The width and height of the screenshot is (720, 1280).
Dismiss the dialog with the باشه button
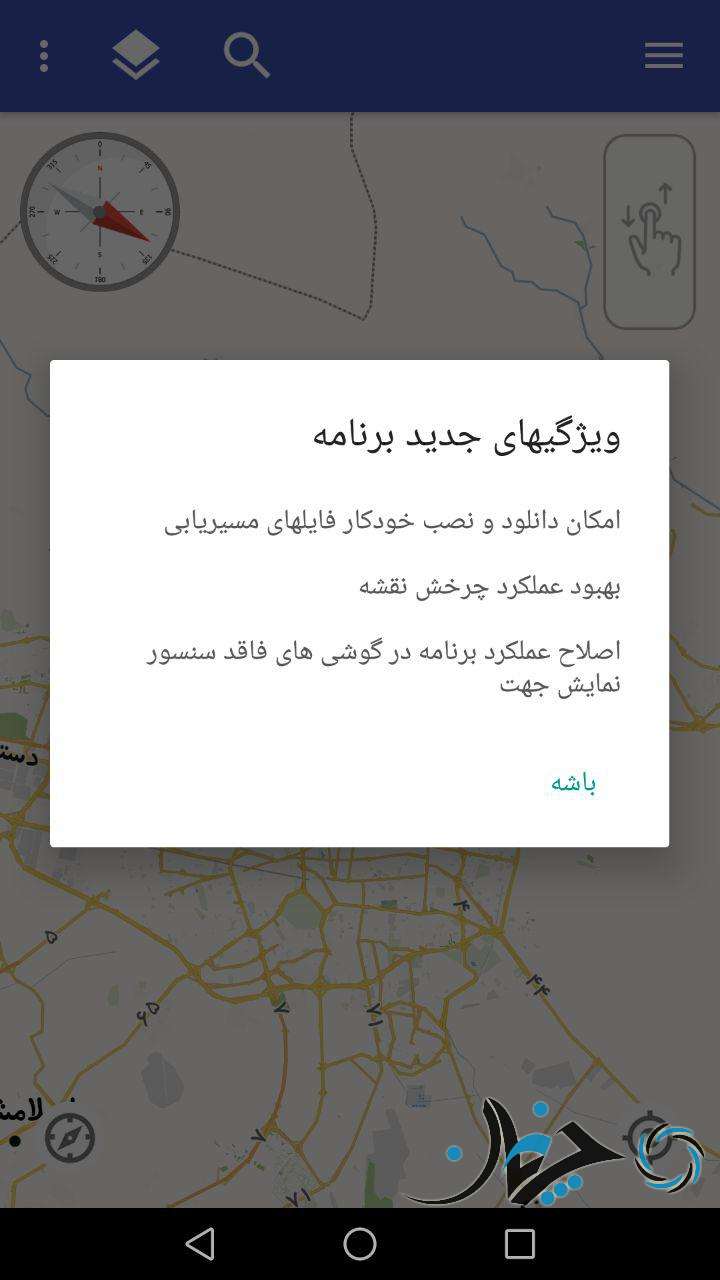[x=573, y=783]
